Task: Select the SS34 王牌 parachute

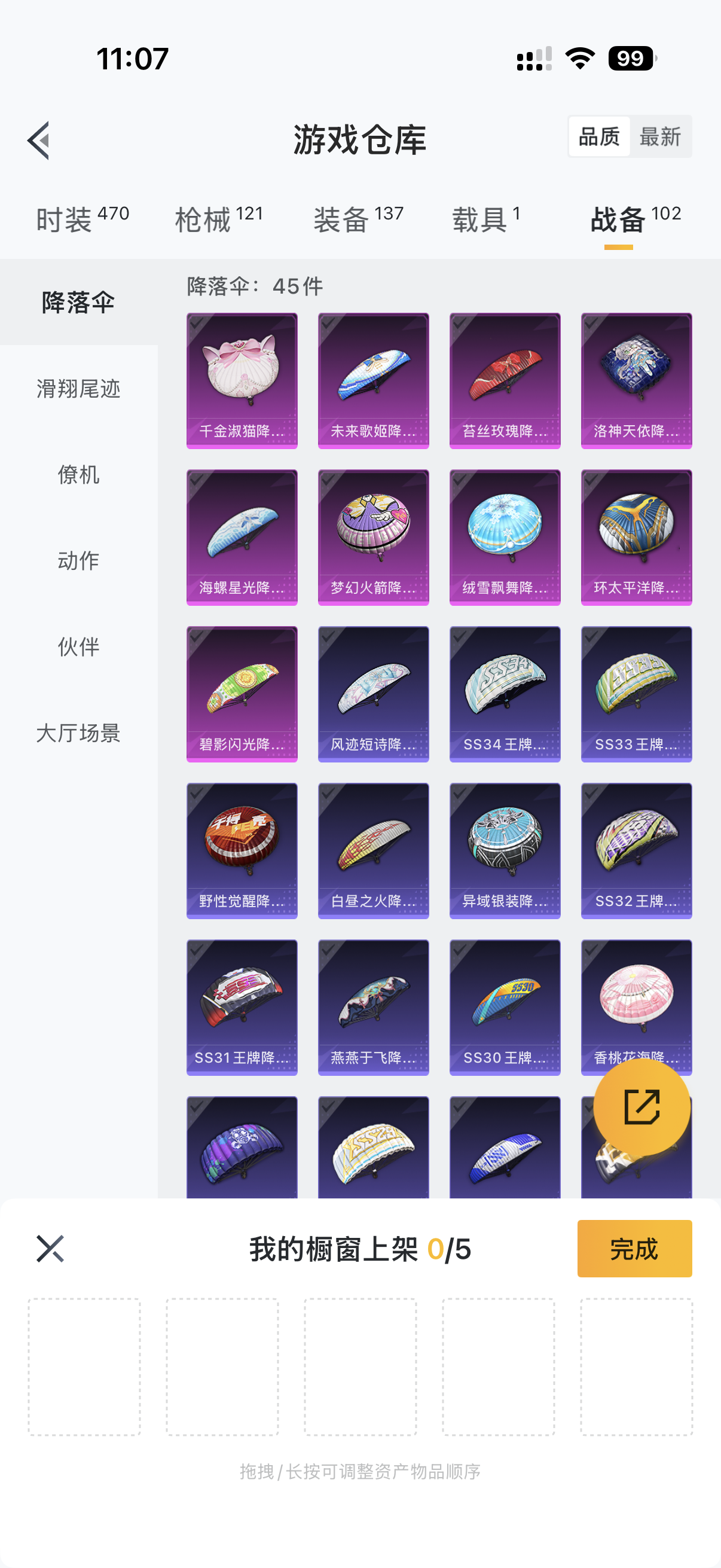Action: pyautogui.click(x=505, y=693)
